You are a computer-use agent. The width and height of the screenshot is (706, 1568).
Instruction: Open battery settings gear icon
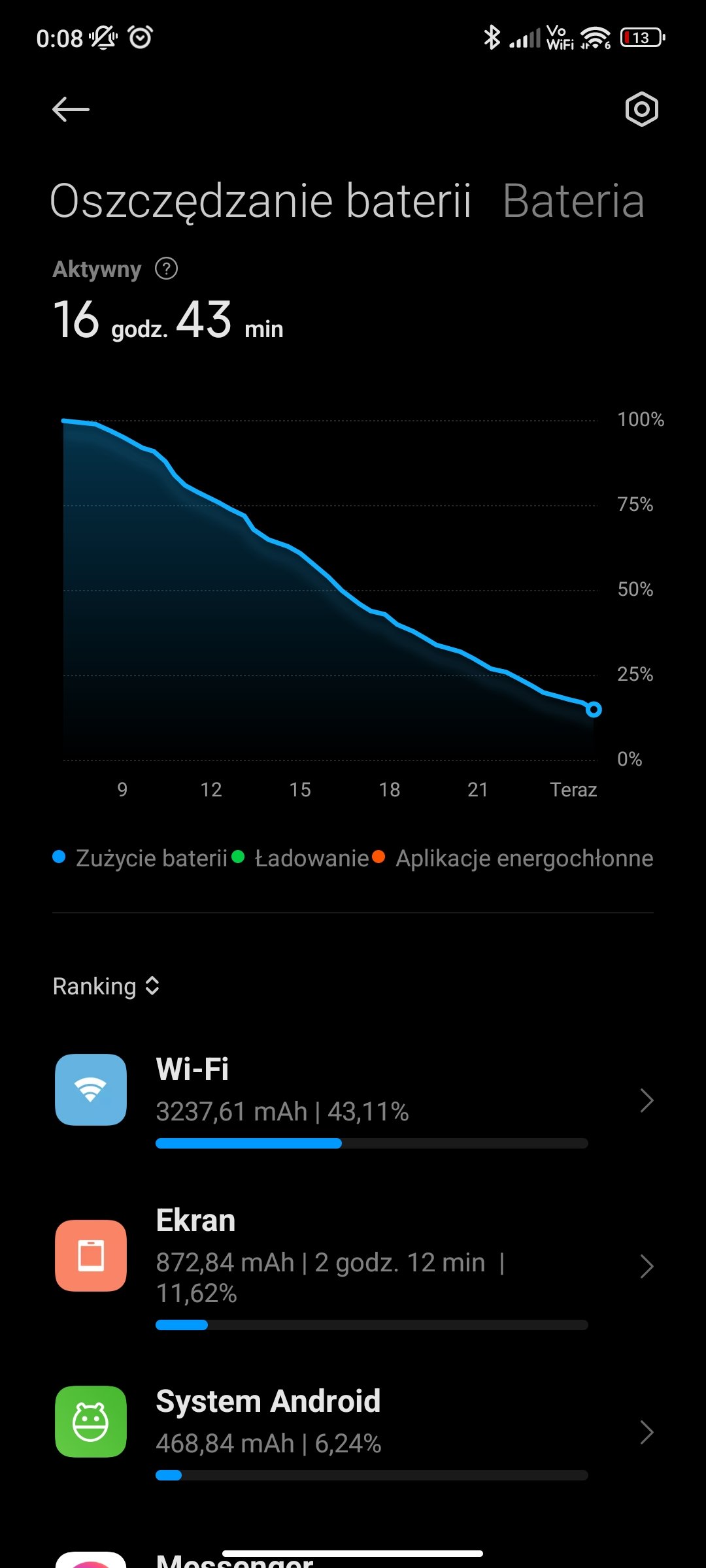point(641,109)
